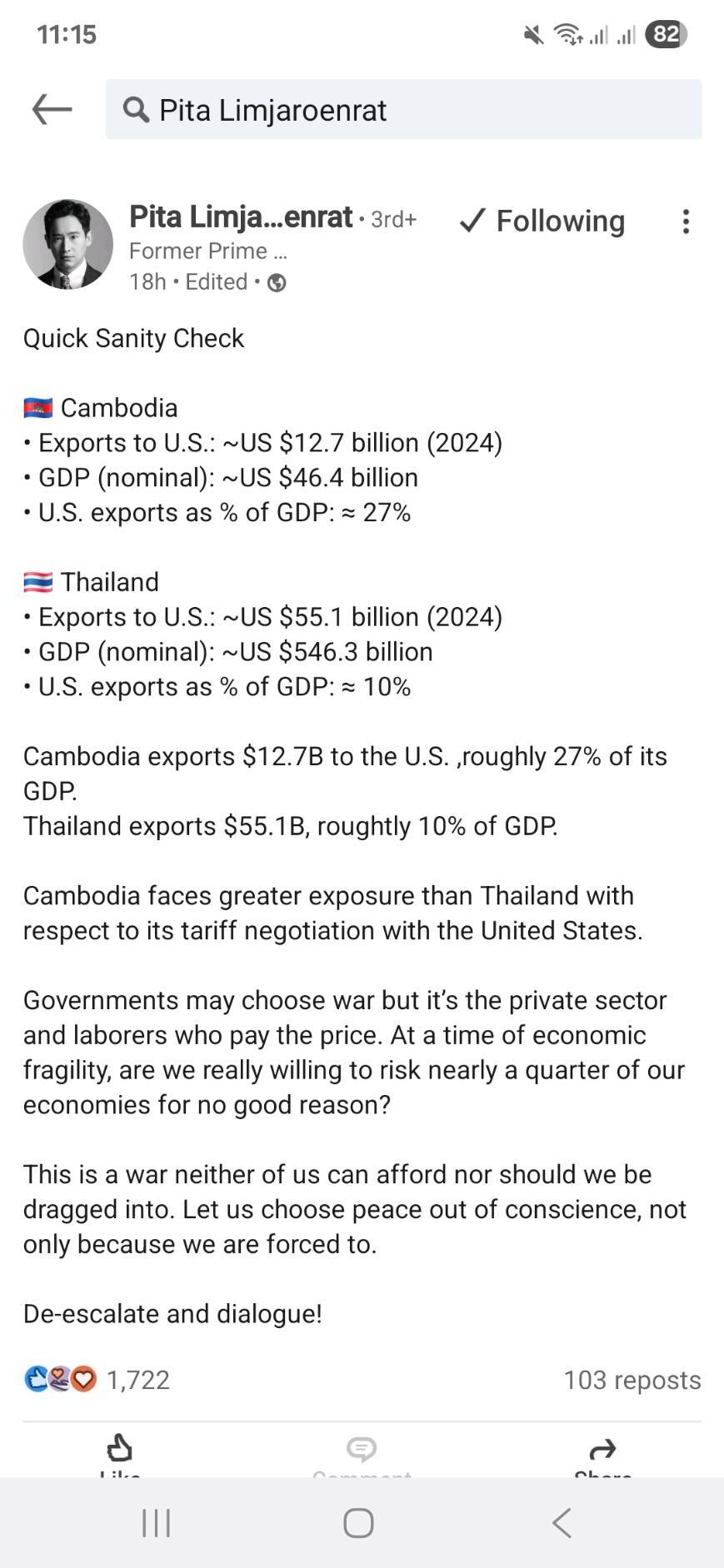Image resolution: width=724 pixels, height=1568 pixels.
Task: Open the post's three-dot overflow menu
Action: tap(685, 222)
